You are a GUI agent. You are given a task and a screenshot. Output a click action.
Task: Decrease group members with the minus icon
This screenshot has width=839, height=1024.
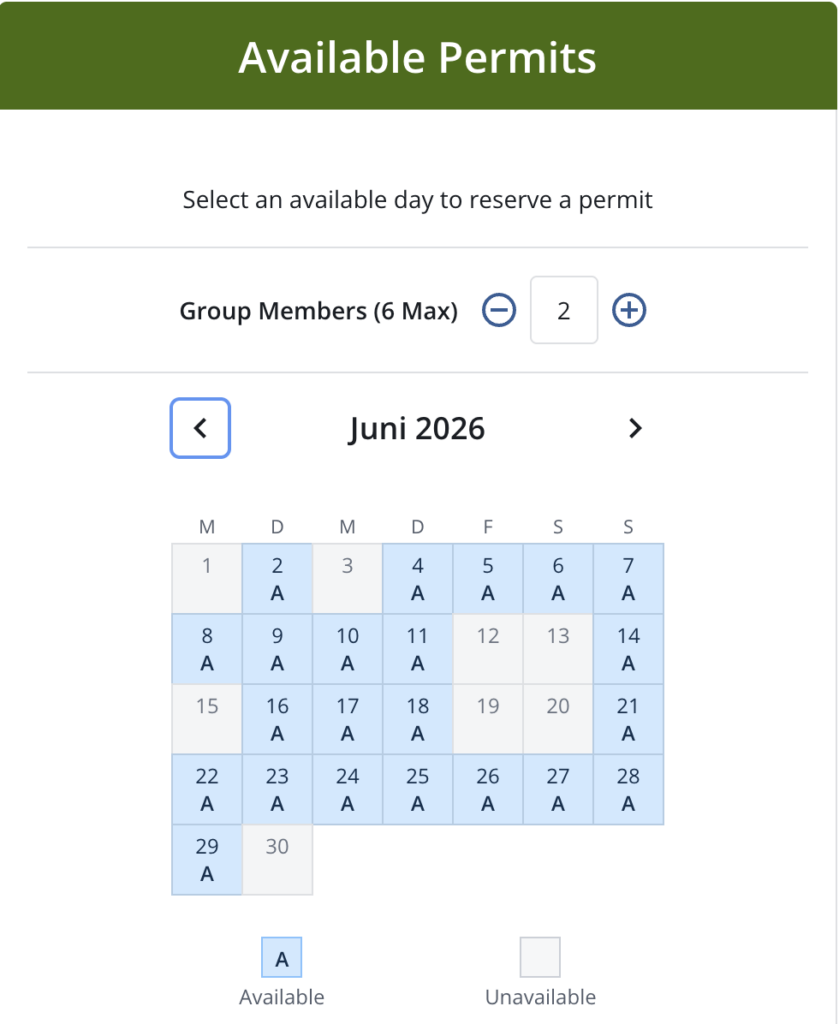[497, 310]
